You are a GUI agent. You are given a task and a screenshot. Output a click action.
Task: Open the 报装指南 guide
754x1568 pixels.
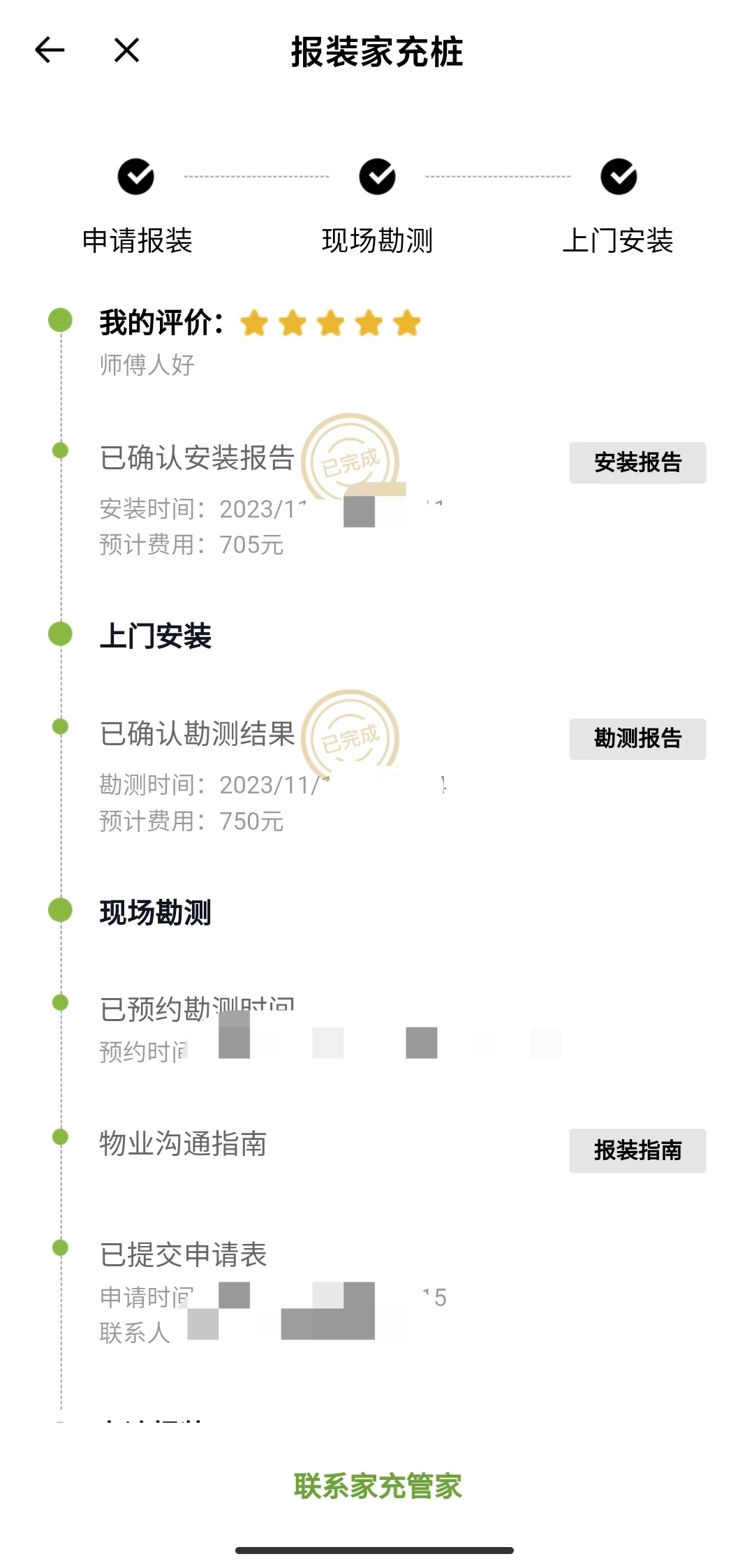[637, 1150]
